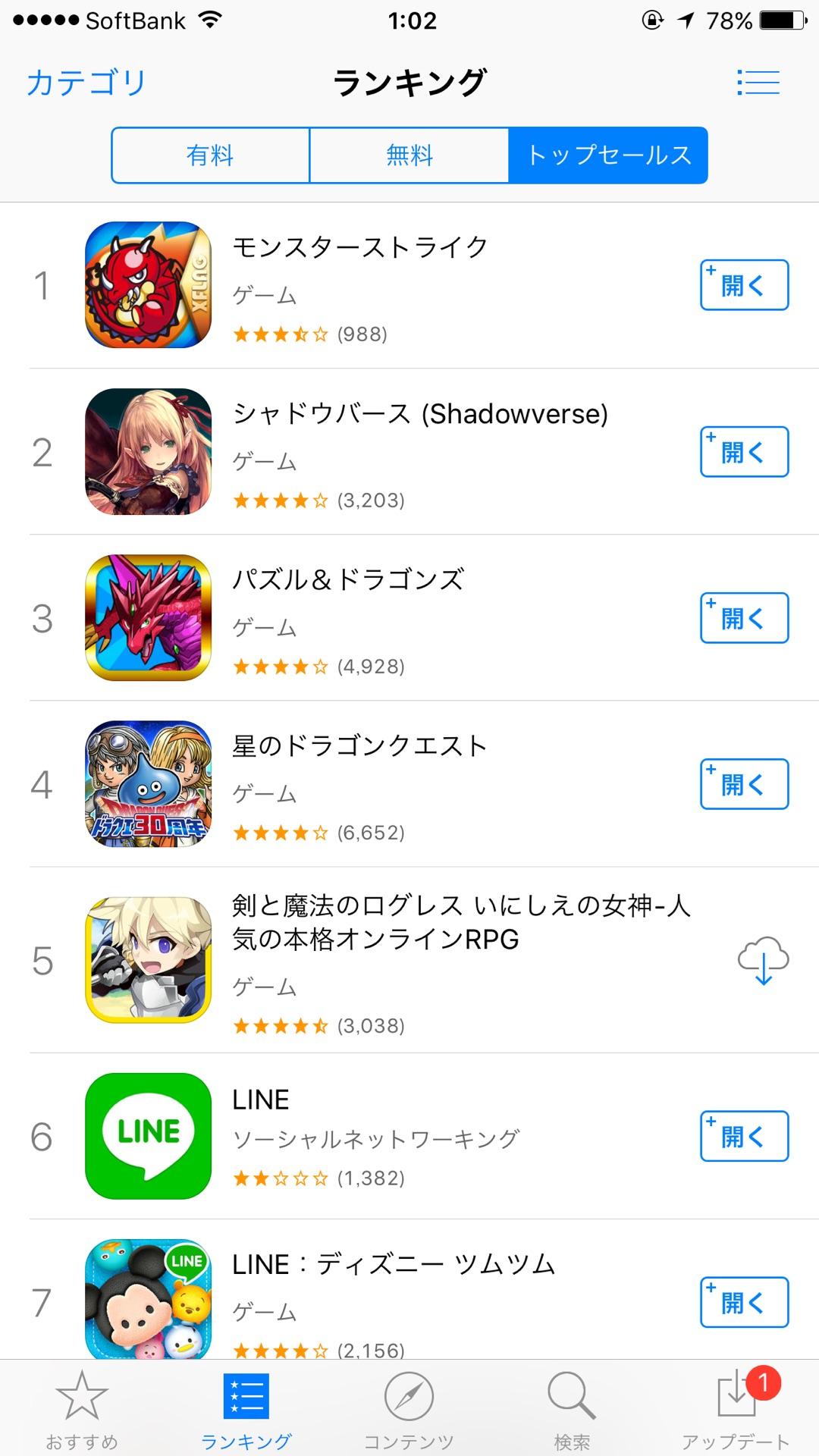Open the 検索 search tab

pyautogui.click(x=572, y=1409)
